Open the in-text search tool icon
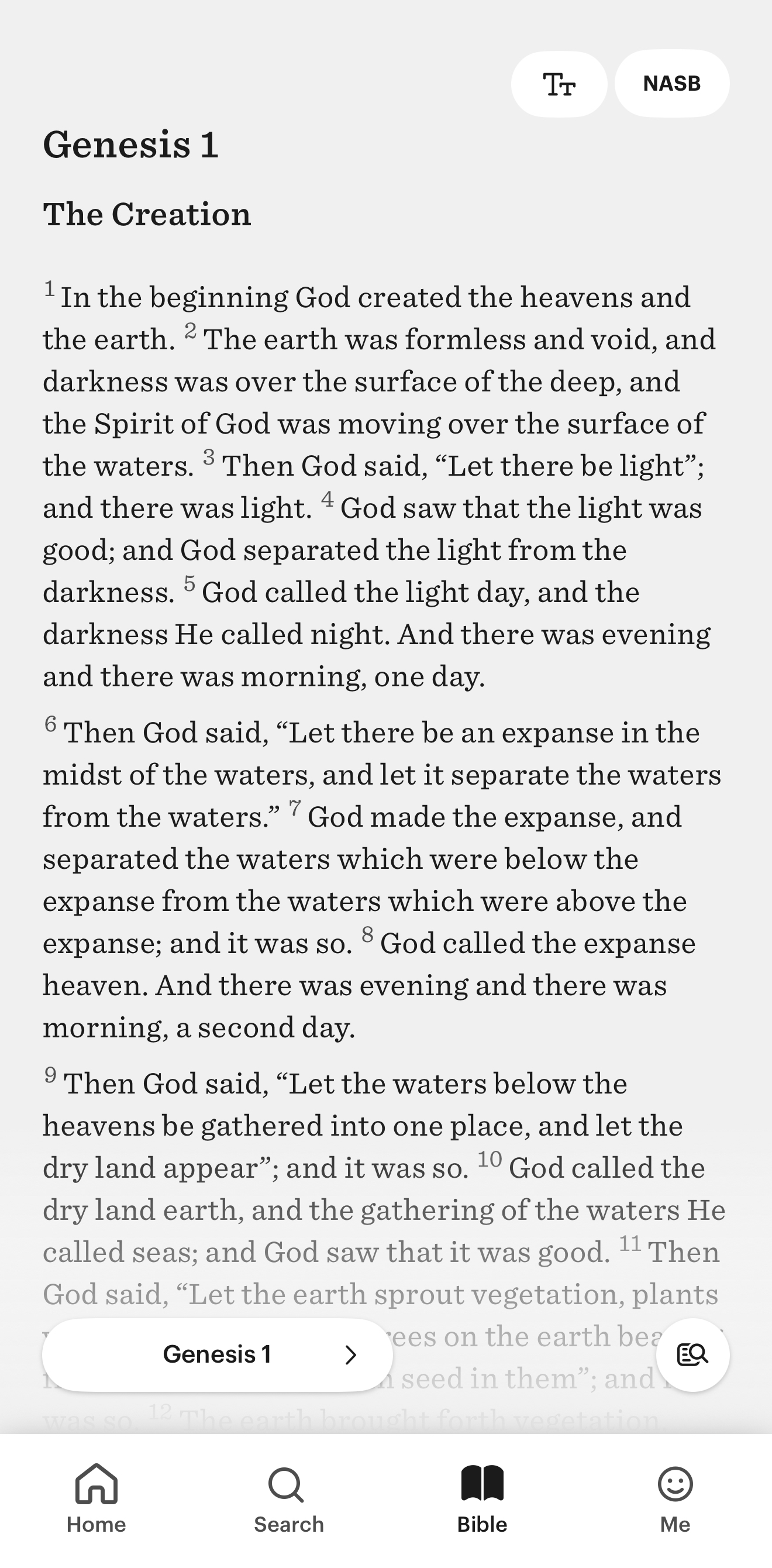Screen dimensions: 772x1568 [692, 1354]
